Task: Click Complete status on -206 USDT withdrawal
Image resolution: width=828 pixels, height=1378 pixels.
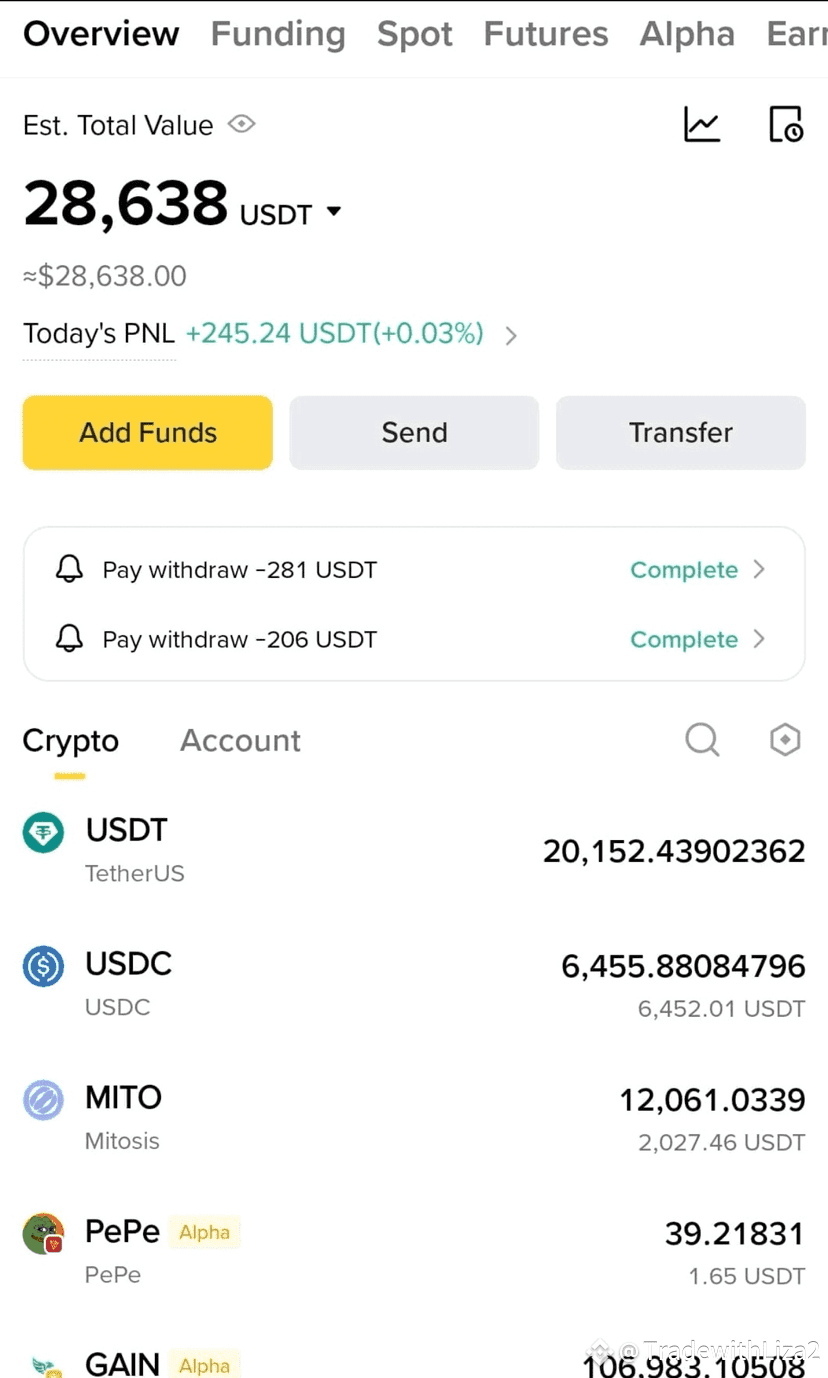Action: (x=684, y=639)
